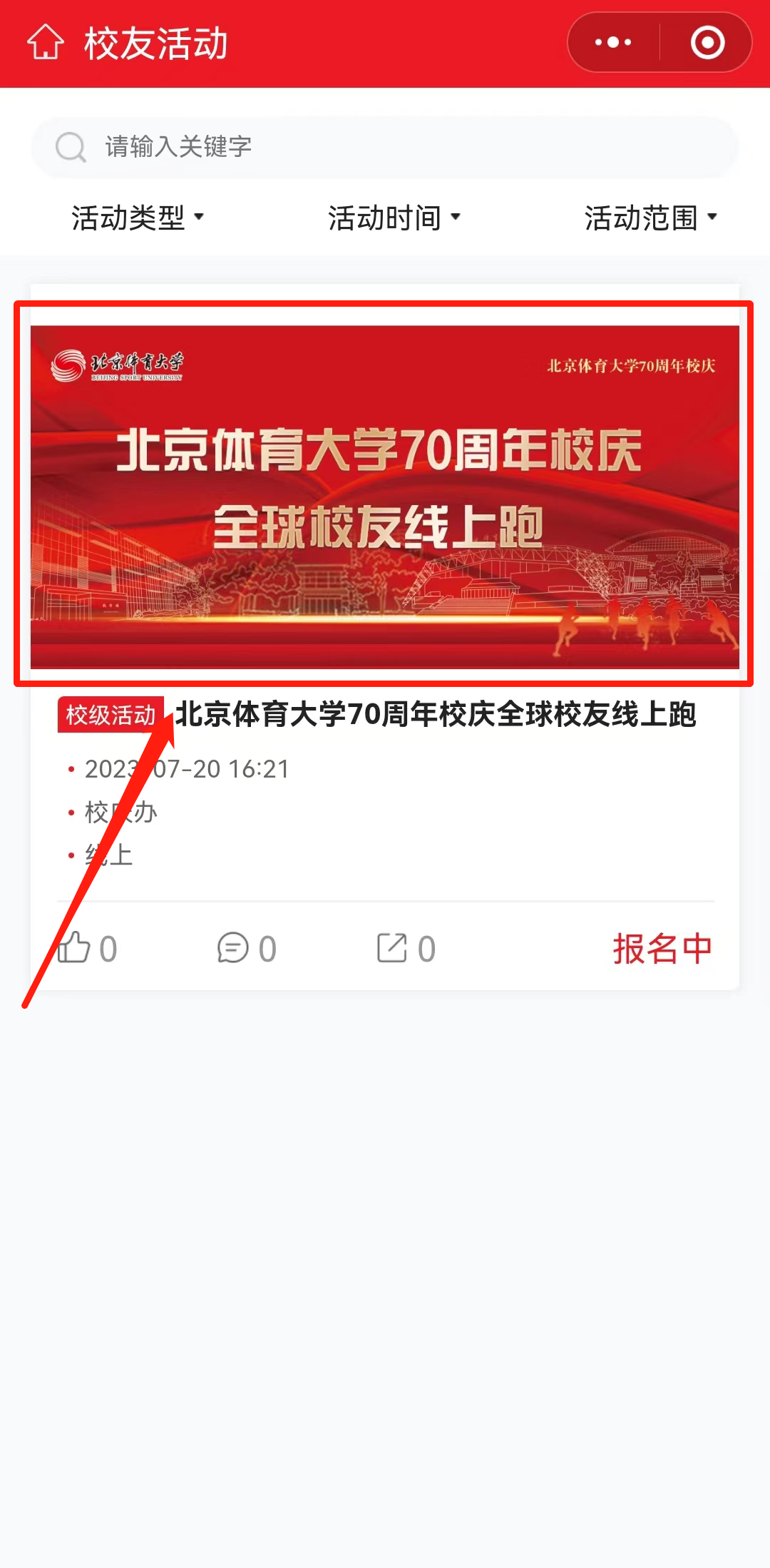Close the mini program with the circle icon
This screenshot has width=770, height=1568.
(x=707, y=42)
